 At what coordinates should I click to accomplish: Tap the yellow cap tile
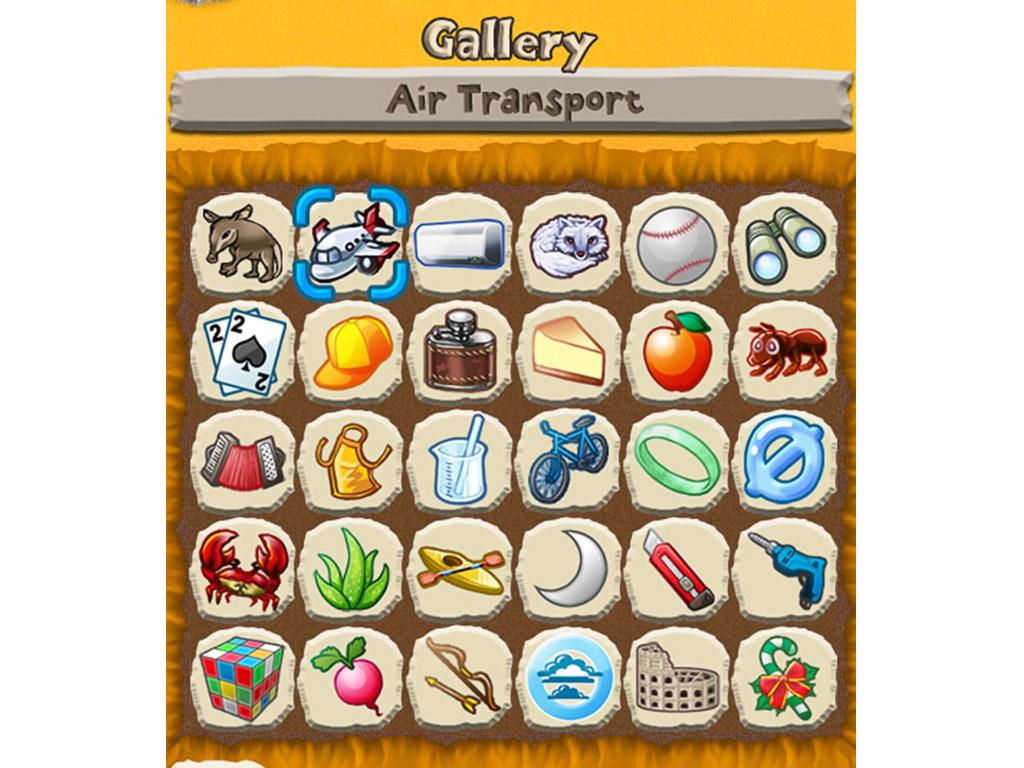click(351, 352)
